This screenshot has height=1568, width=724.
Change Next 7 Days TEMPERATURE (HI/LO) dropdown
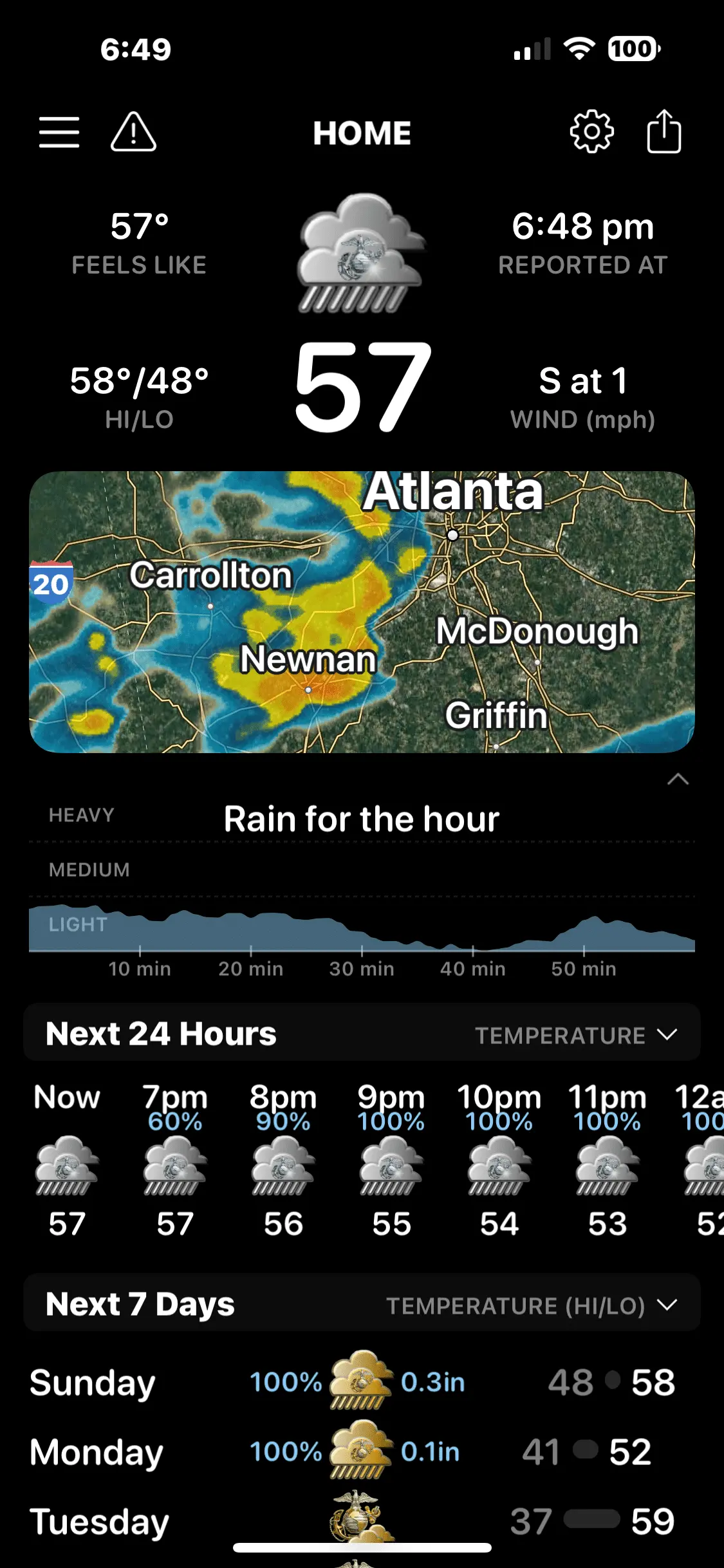pos(531,1305)
